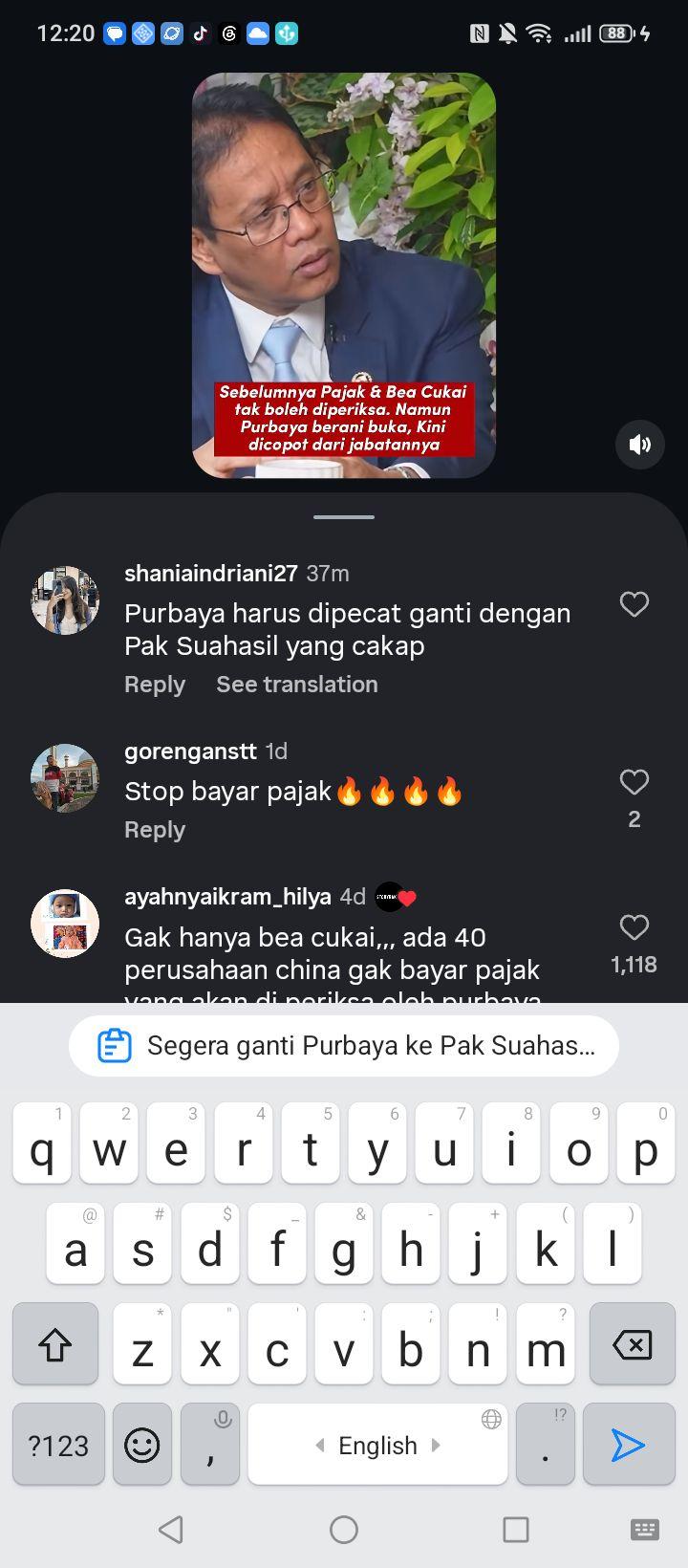Like gorenganstt's comment
This screenshot has height=1568, width=688.
point(634,782)
